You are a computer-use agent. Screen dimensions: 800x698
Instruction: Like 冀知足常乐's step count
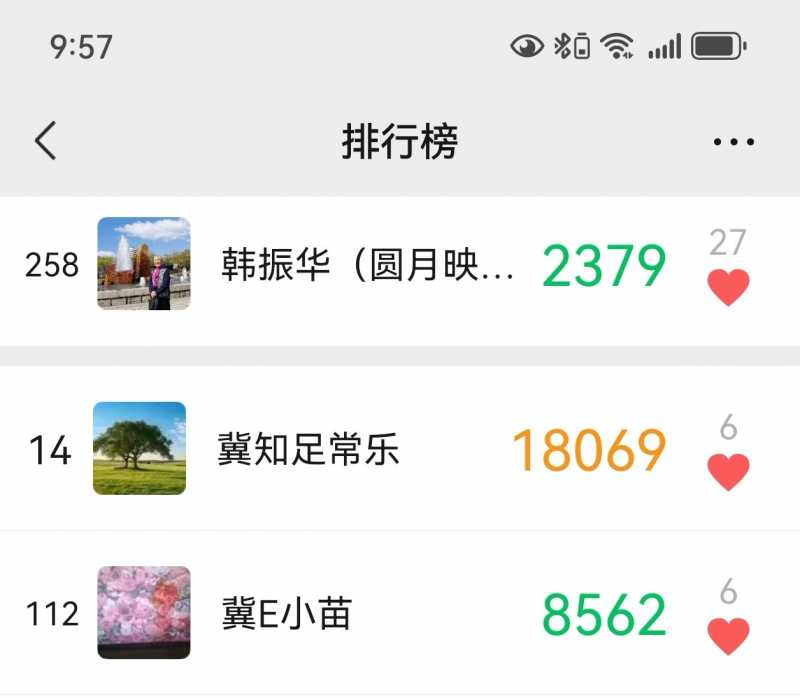[728, 471]
